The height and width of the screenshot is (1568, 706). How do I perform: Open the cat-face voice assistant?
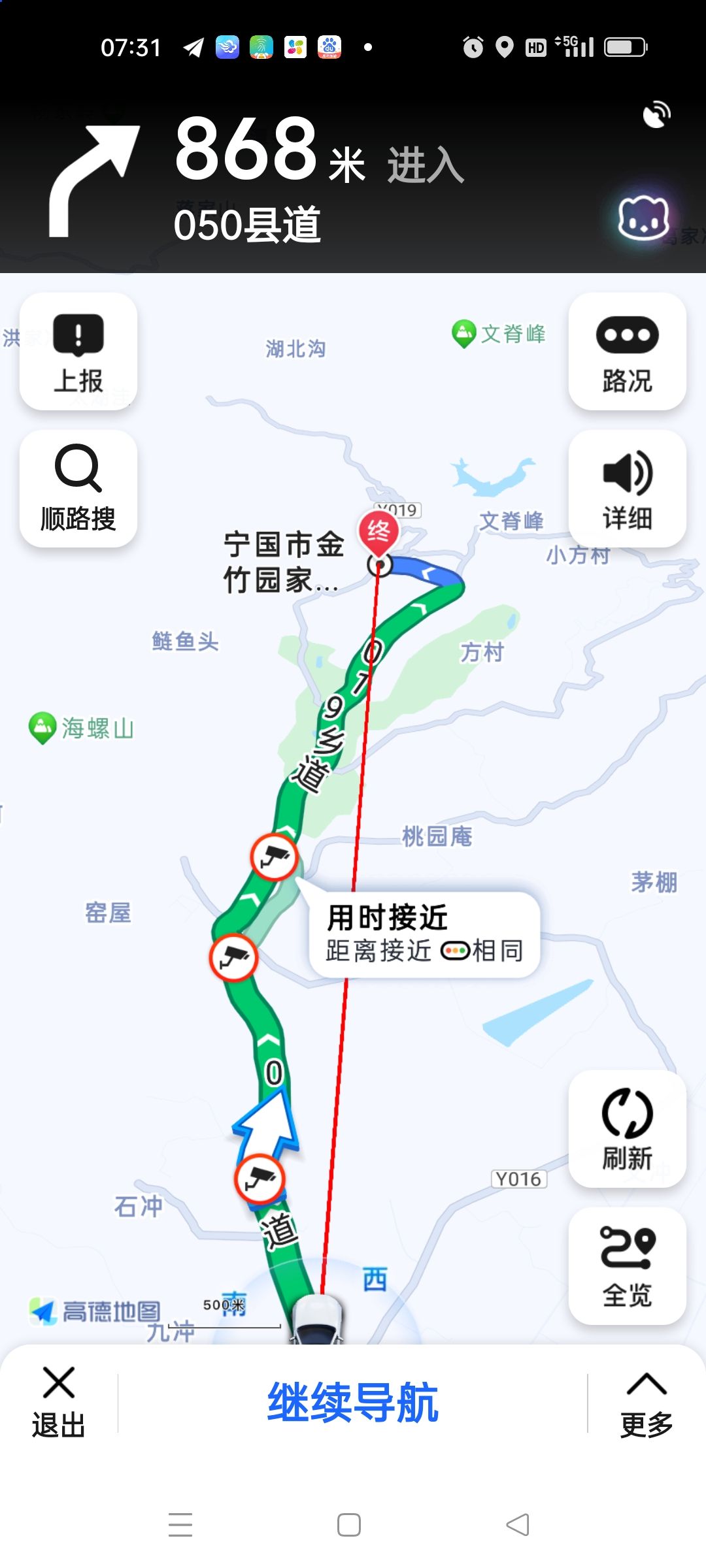644,218
